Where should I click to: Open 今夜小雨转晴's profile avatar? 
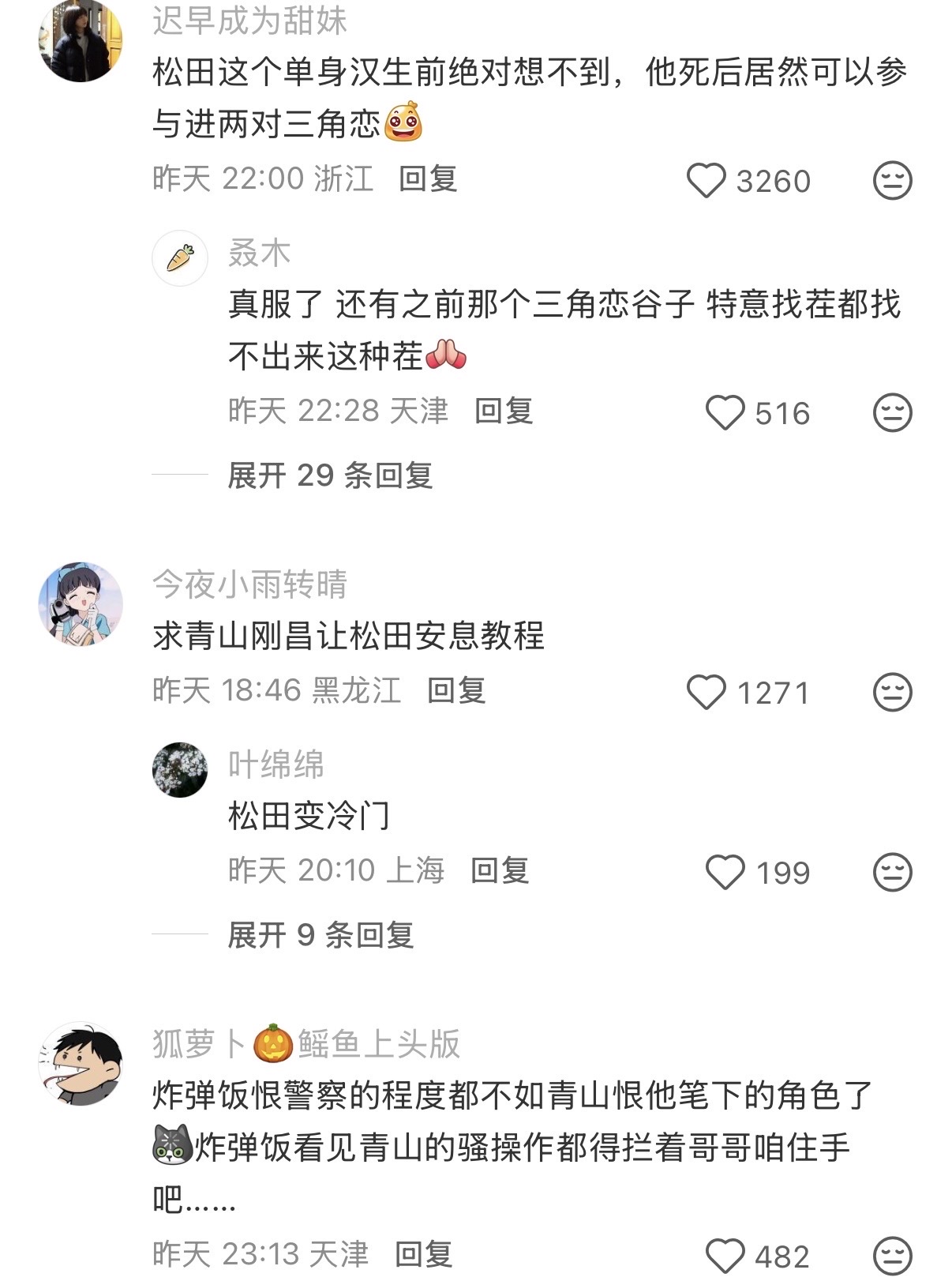[x=81, y=603]
